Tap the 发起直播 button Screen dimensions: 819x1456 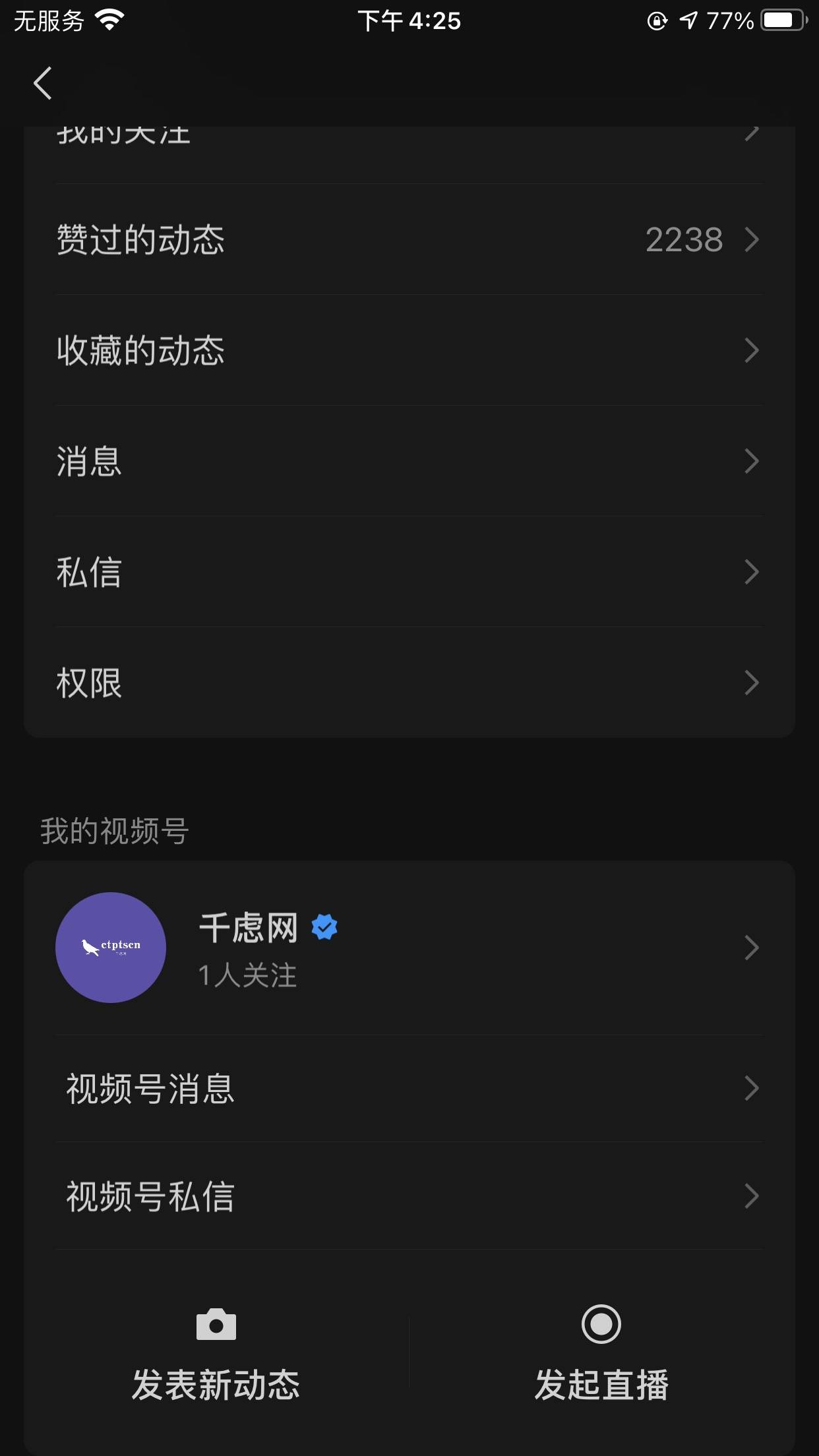click(x=601, y=1385)
